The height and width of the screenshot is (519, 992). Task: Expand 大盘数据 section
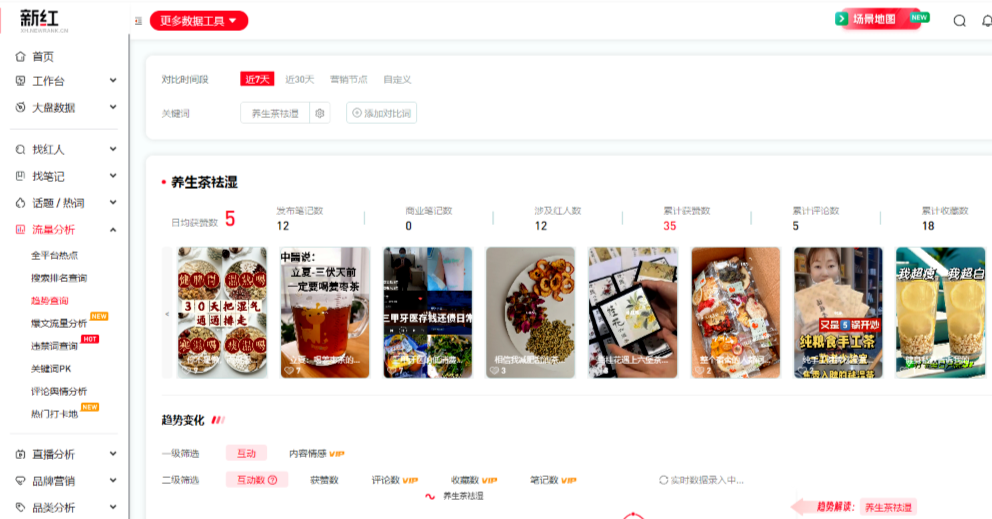coord(65,107)
